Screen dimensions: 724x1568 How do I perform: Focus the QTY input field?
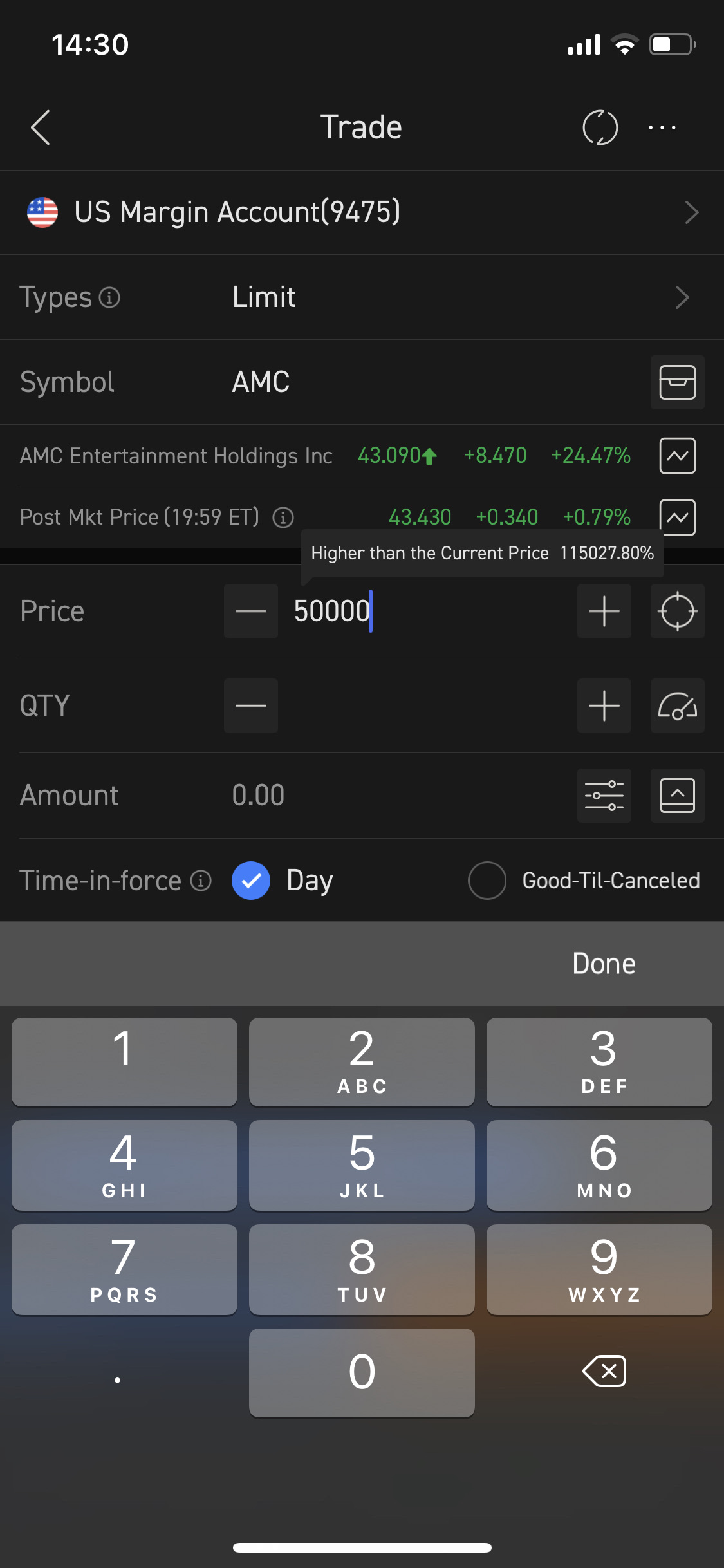(427, 705)
